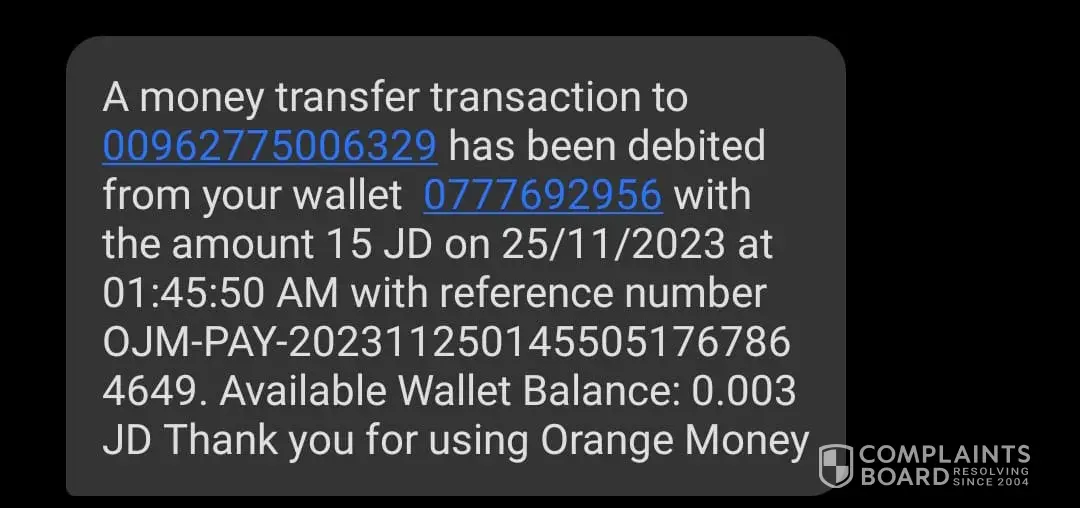Tap the phone number link 00962775006329
The image size is (1080, 508).
270,147
